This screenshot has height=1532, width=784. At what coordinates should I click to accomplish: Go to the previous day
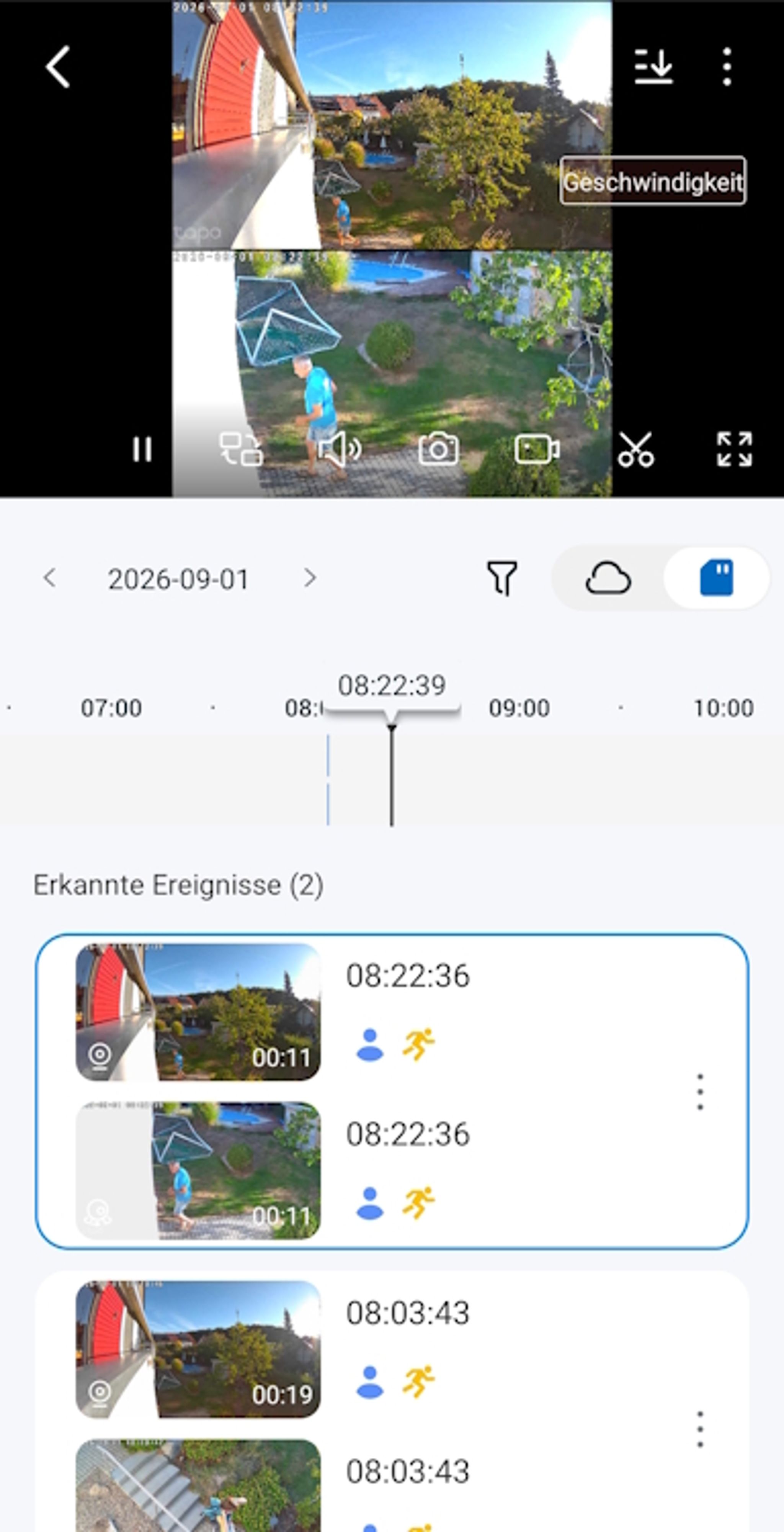(x=50, y=578)
